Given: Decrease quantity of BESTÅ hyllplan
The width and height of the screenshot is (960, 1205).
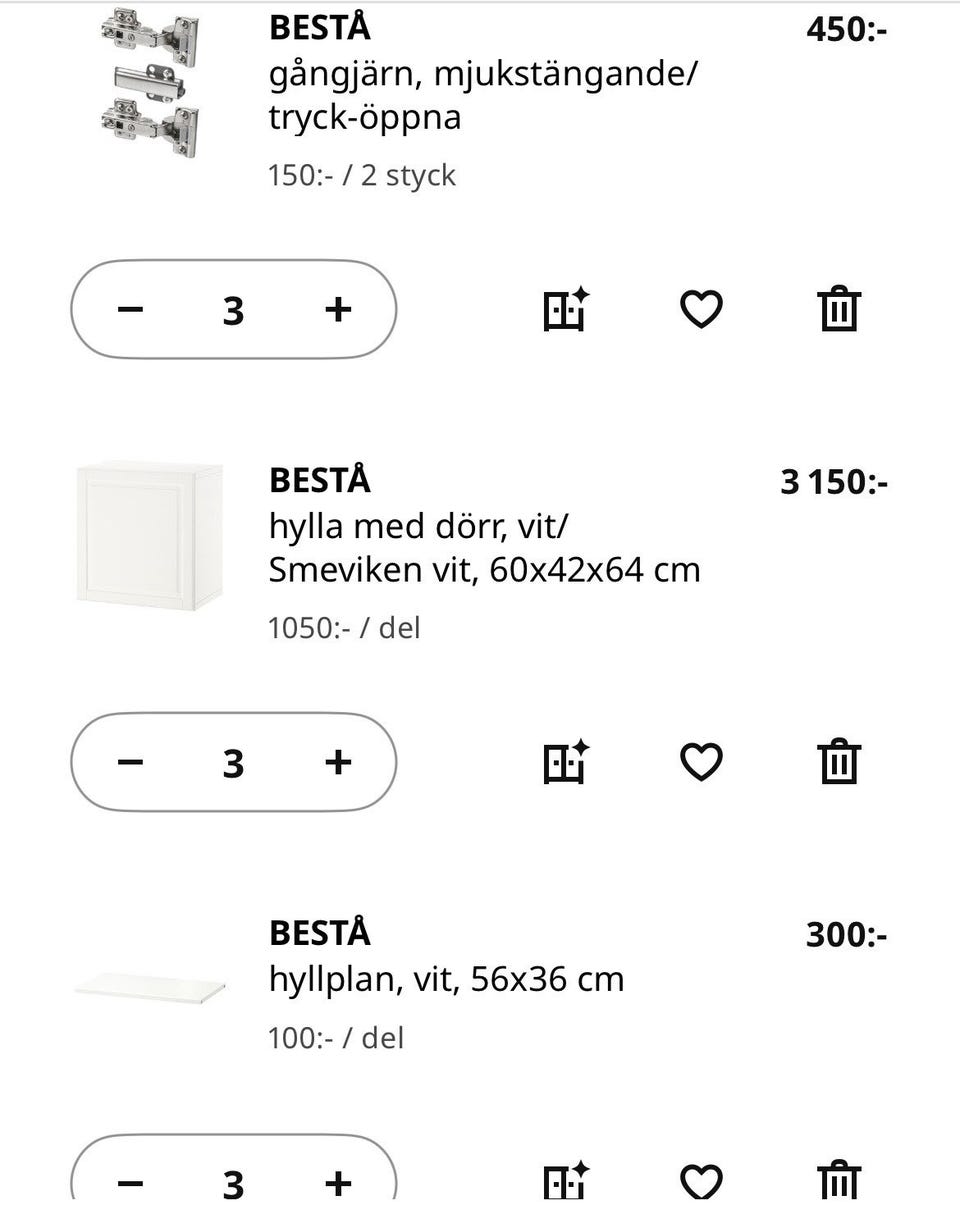Looking at the screenshot, I should pyautogui.click(x=130, y=1183).
